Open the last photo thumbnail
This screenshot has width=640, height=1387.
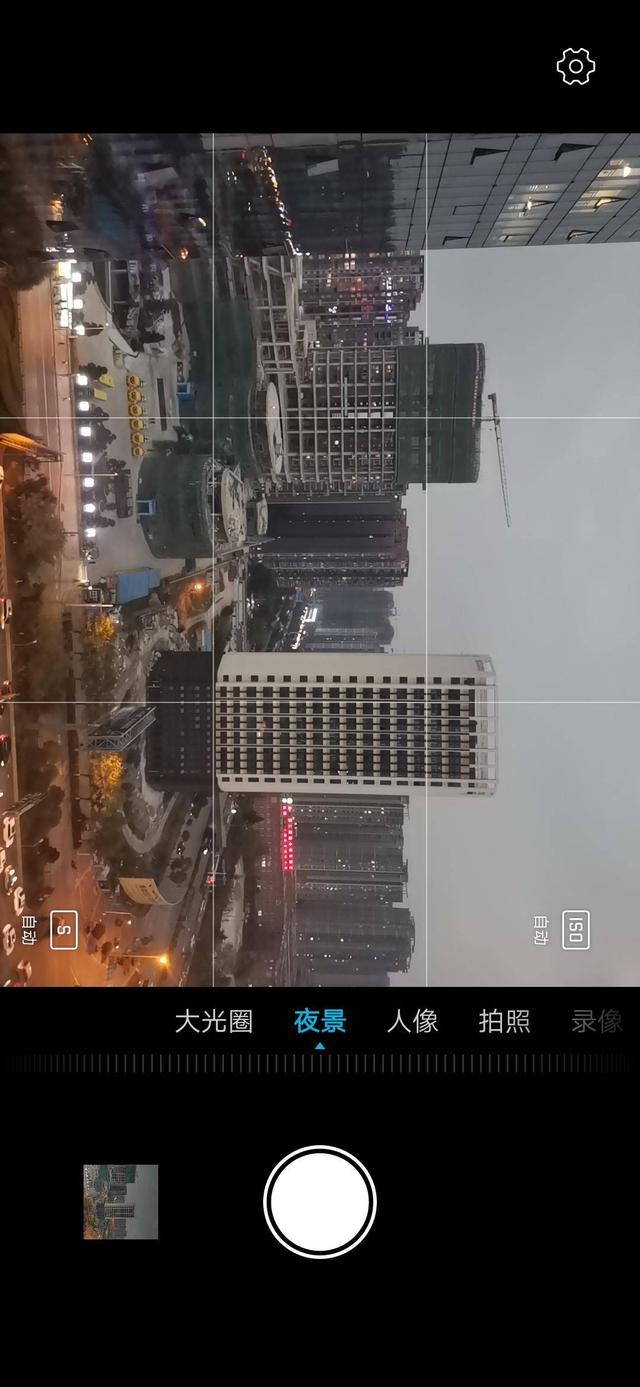[121, 1202]
